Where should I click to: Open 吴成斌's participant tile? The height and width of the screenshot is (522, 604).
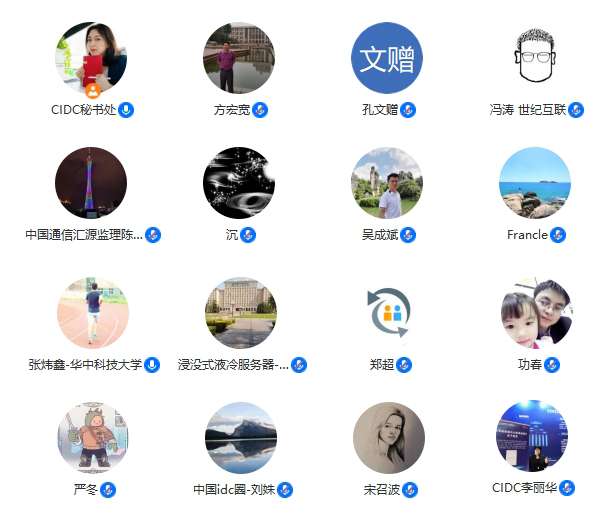pyautogui.click(x=387, y=183)
